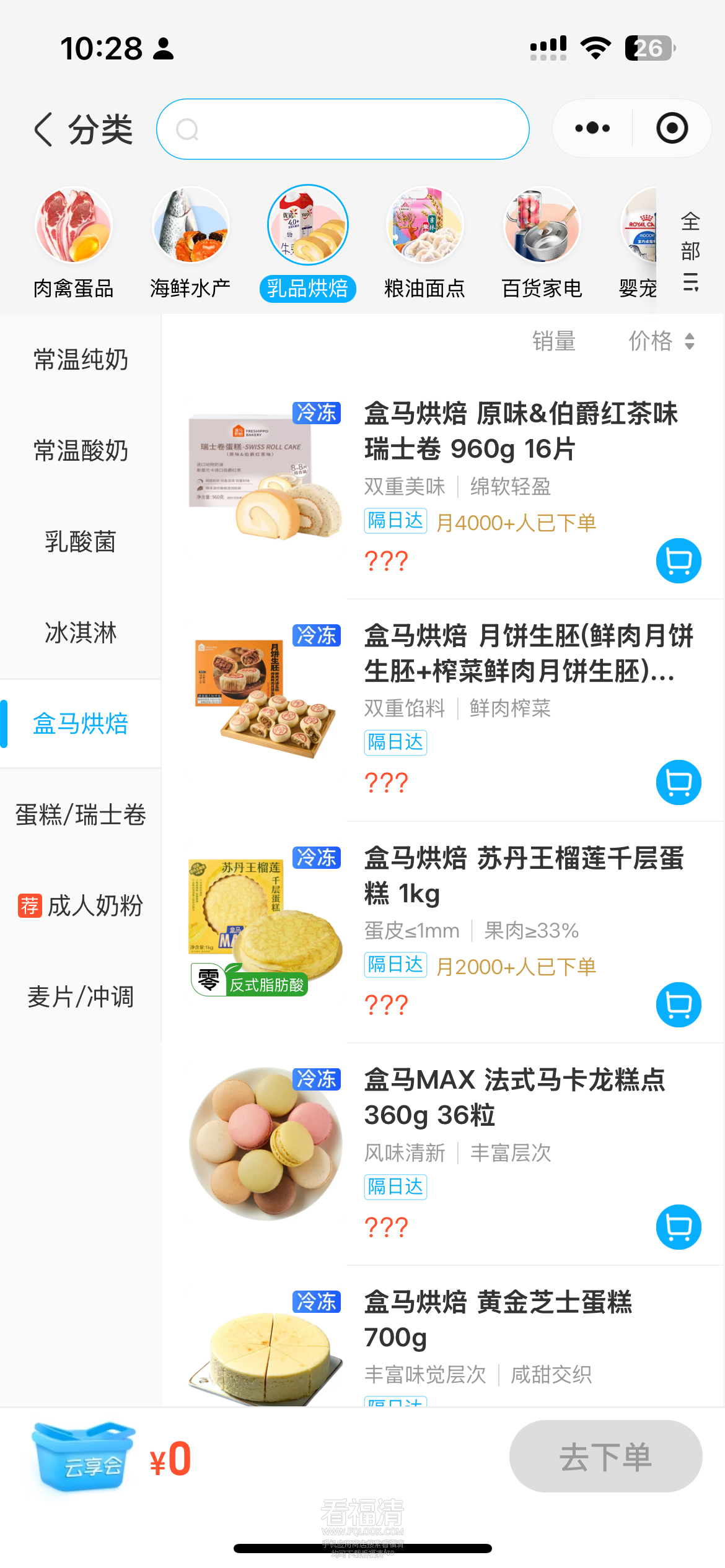725x1568 pixels.
Task: Open the 常温纯奶 subcategory
Action: coord(81,360)
